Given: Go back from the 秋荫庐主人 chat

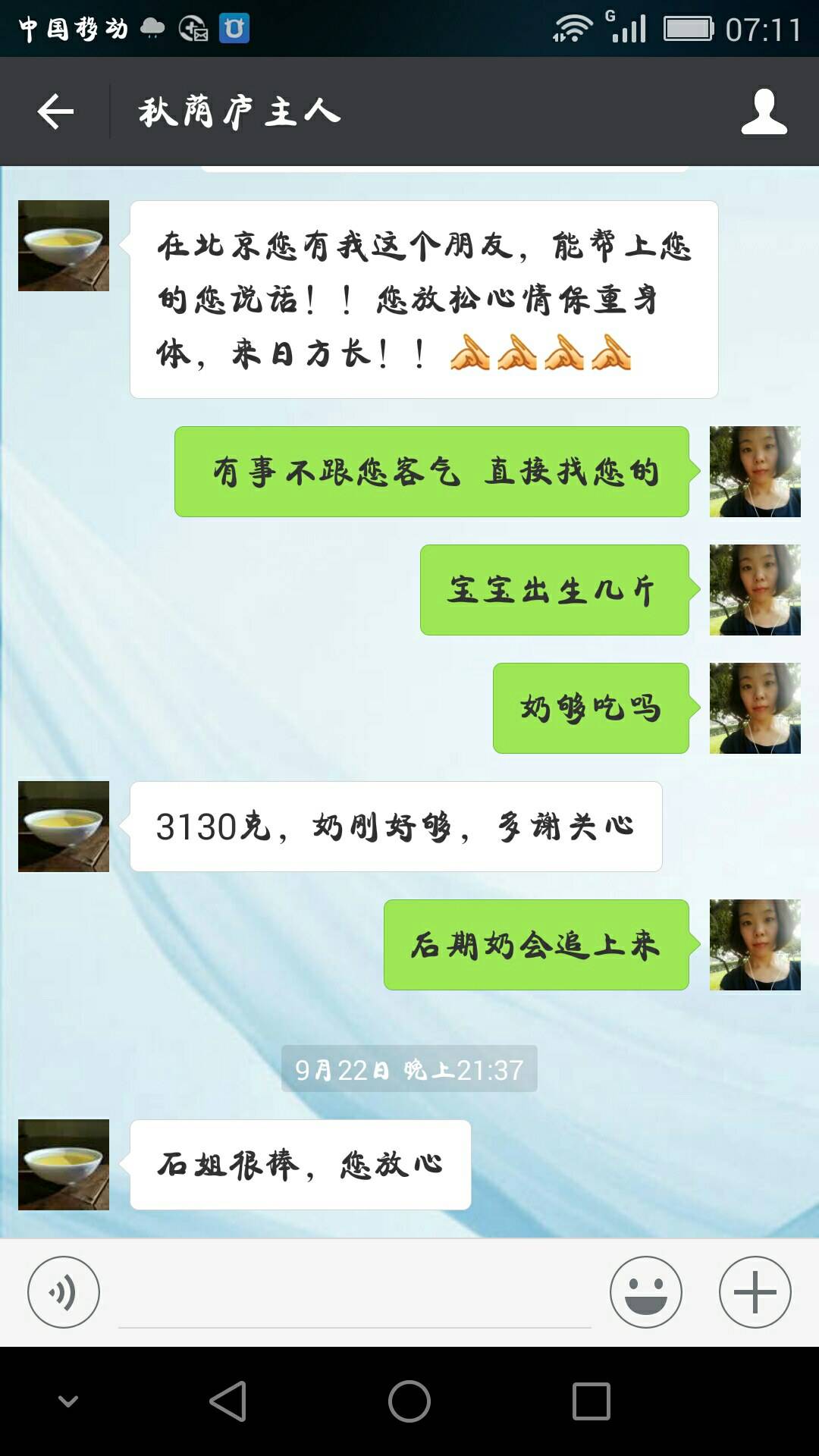Looking at the screenshot, I should (55, 111).
